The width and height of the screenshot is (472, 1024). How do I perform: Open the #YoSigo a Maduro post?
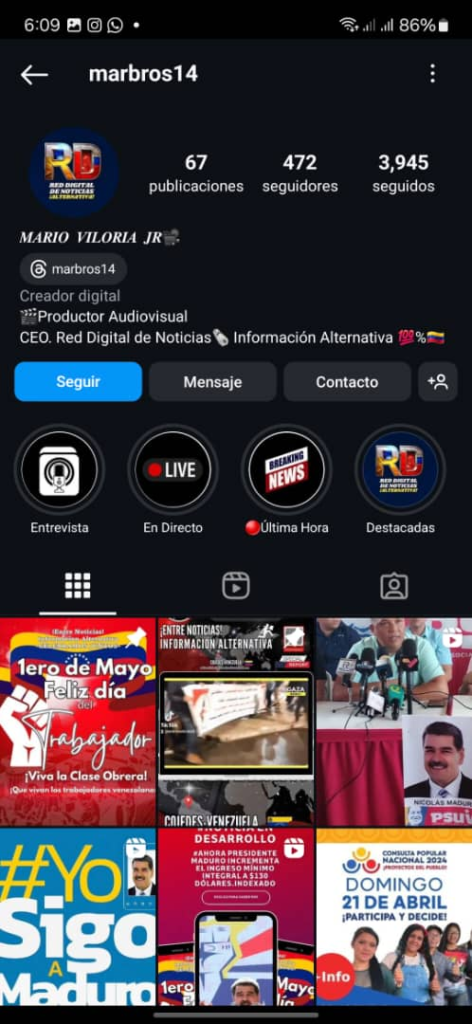pos(78,917)
